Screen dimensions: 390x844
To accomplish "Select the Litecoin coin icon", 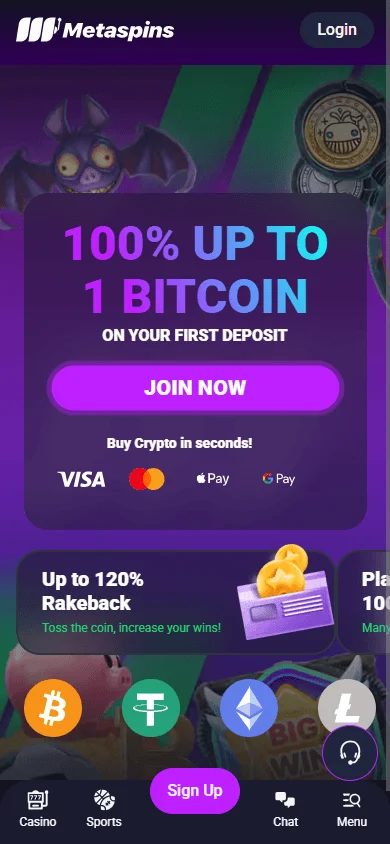I will [x=347, y=705].
